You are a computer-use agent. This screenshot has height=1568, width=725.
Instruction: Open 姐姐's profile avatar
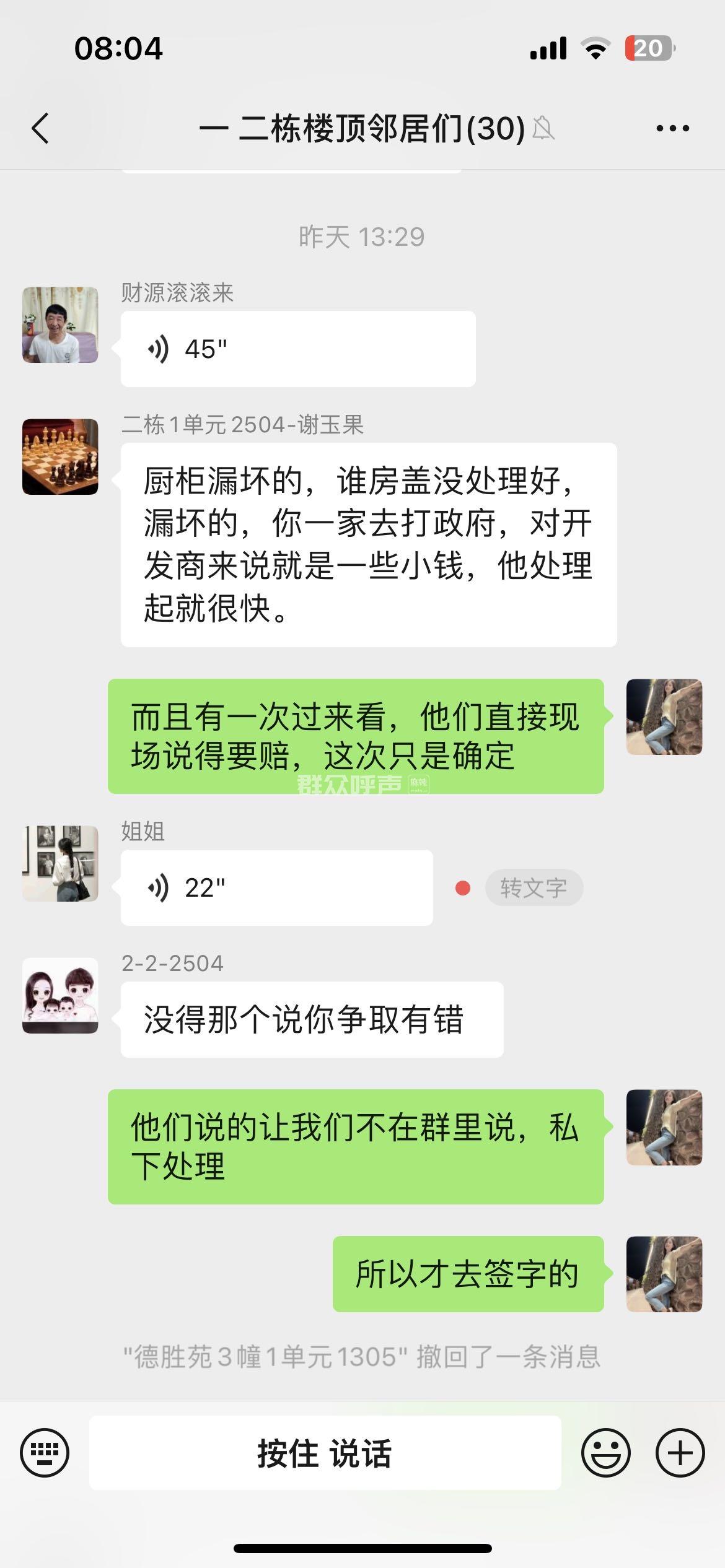point(60,863)
